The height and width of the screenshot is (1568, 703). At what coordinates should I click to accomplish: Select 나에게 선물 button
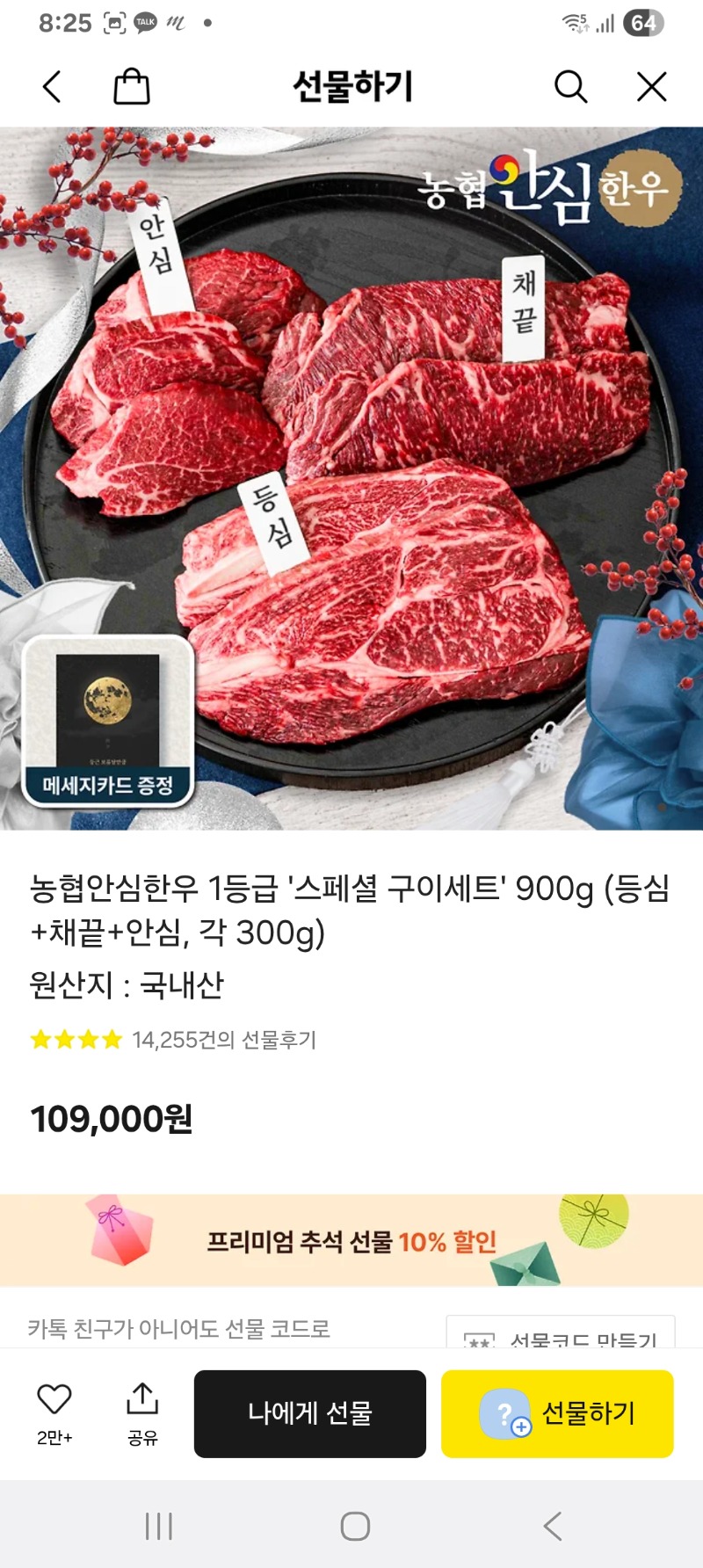310,1413
